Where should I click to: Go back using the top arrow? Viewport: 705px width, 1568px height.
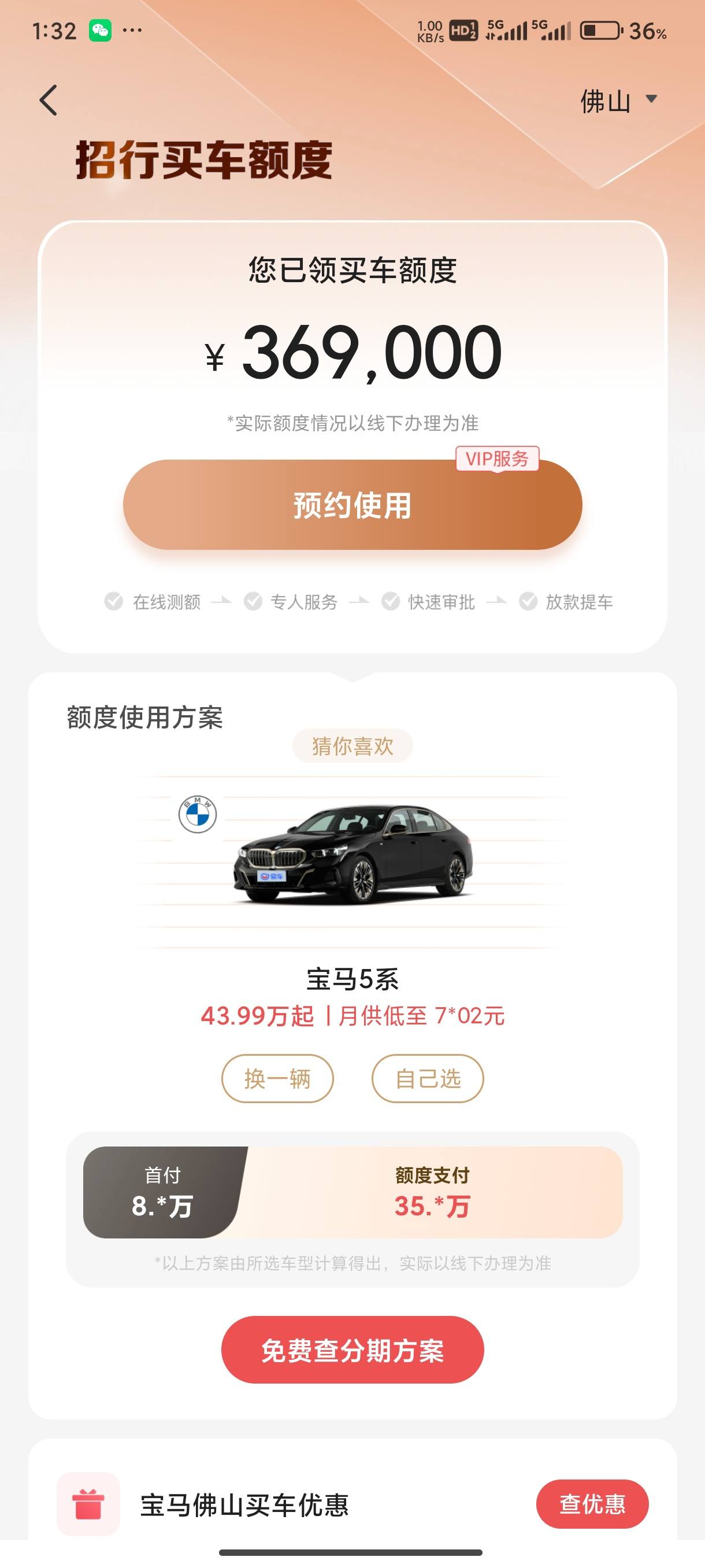click(49, 101)
